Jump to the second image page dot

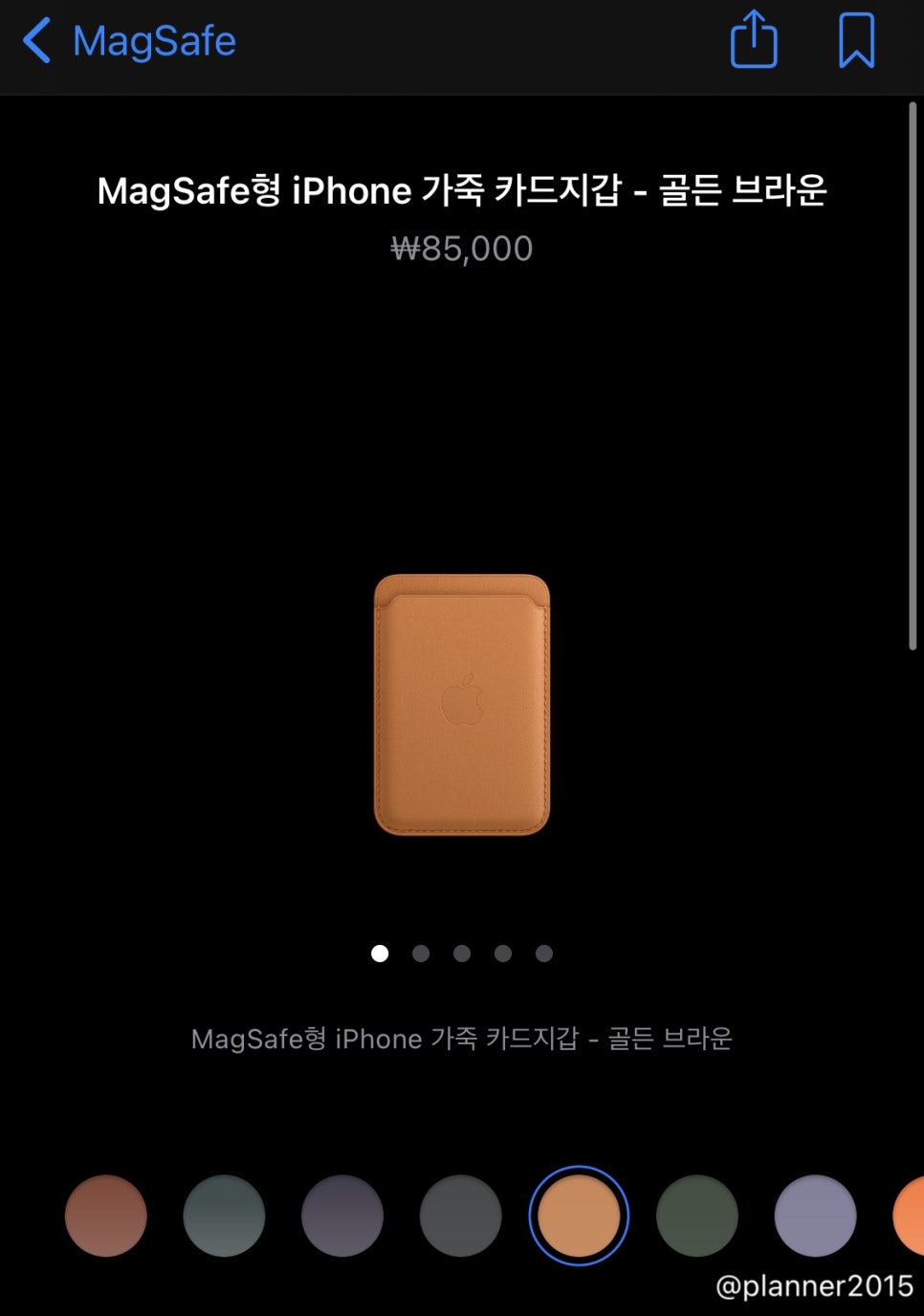(x=421, y=954)
